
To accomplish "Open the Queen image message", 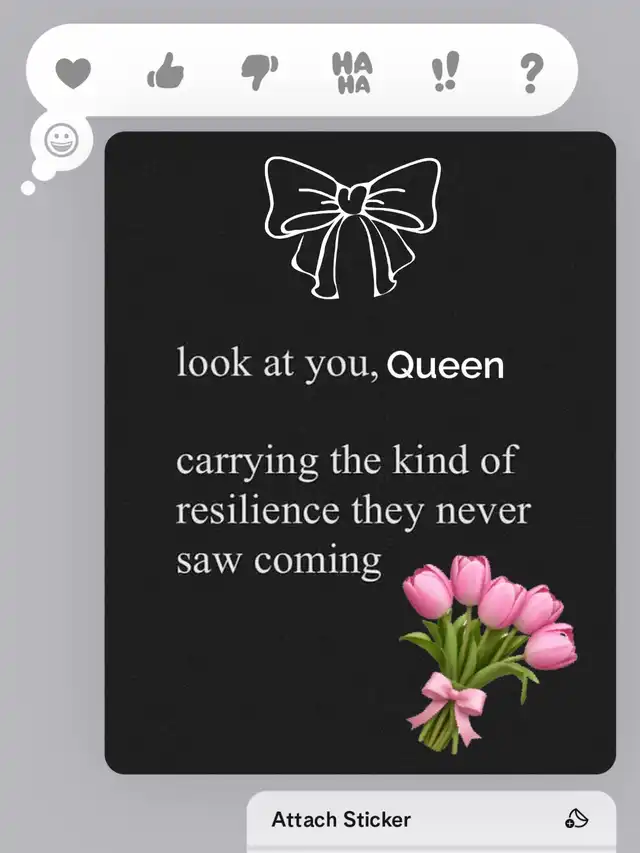I will coord(360,452).
